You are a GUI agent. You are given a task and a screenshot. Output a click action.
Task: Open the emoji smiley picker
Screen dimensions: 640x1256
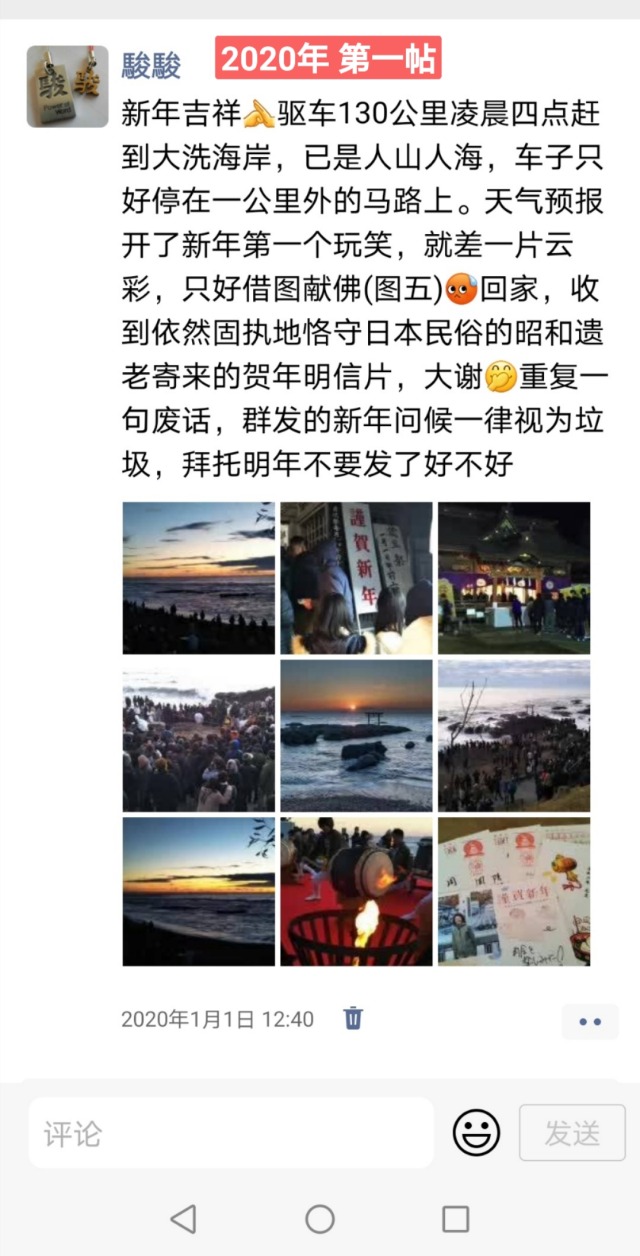tap(476, 1133)
